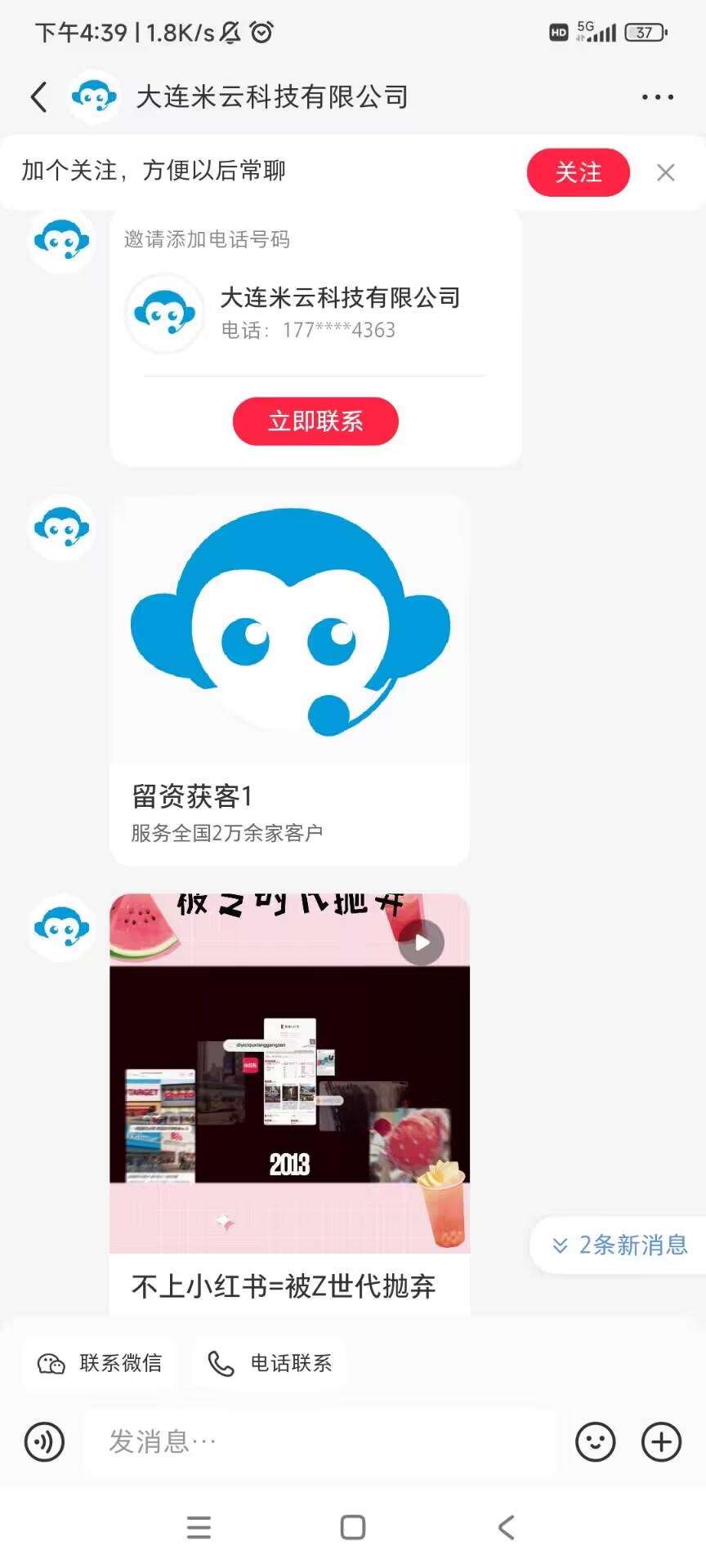Image resolution: width=706 pixels, height=1568 pixels.
Task: Open system recent apps
Action: 199,1527
